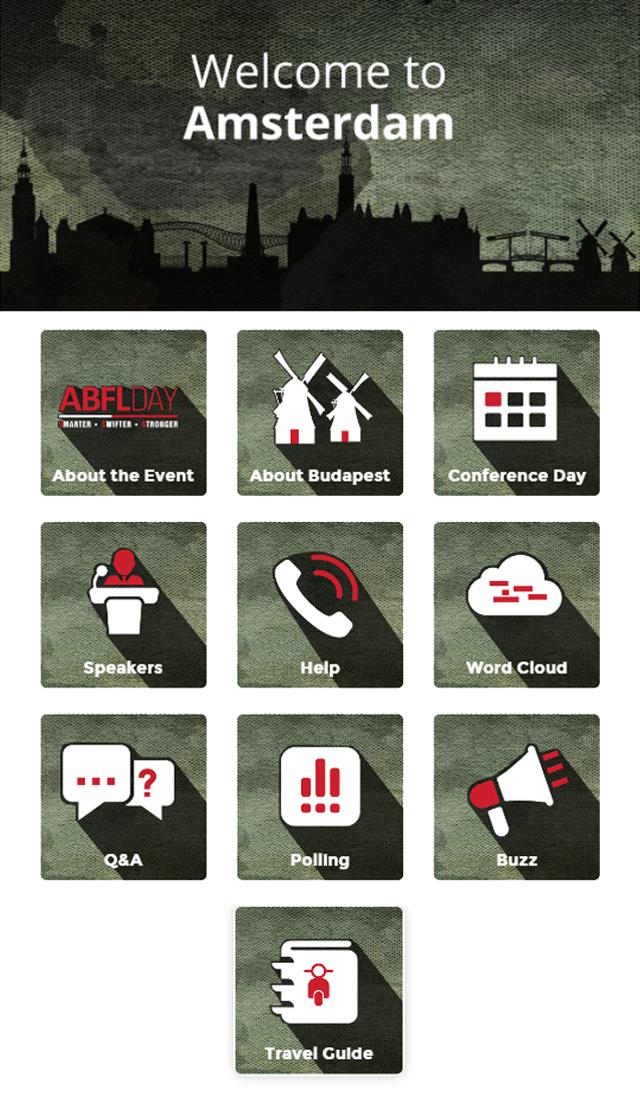Open the Word Cloud tile
The image size is (640, 1096).
[516, 605]
